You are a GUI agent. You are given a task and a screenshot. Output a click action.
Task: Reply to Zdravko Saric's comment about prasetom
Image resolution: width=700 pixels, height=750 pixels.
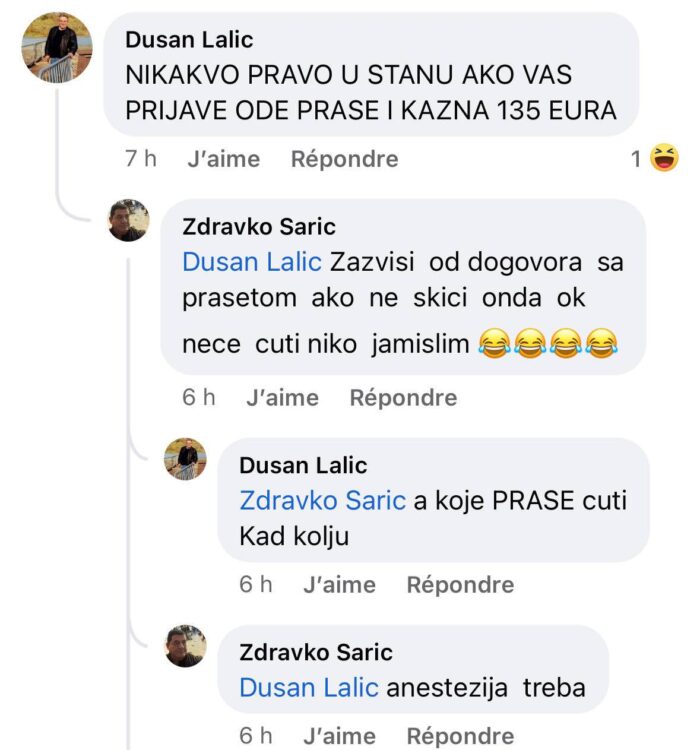(x=403, y=398)
